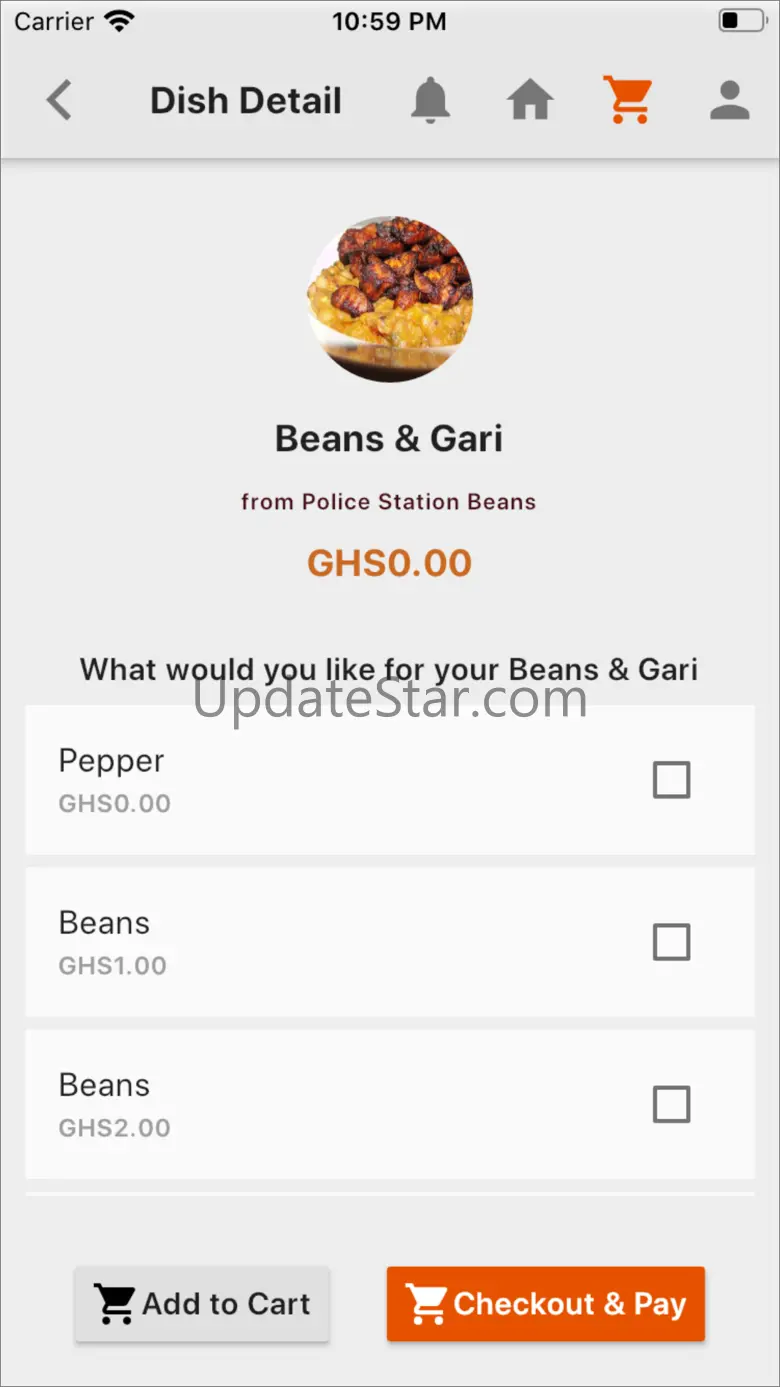Go to the home screen icon
The width and height of the screenshot is (780, 1387).
point(530,101)
